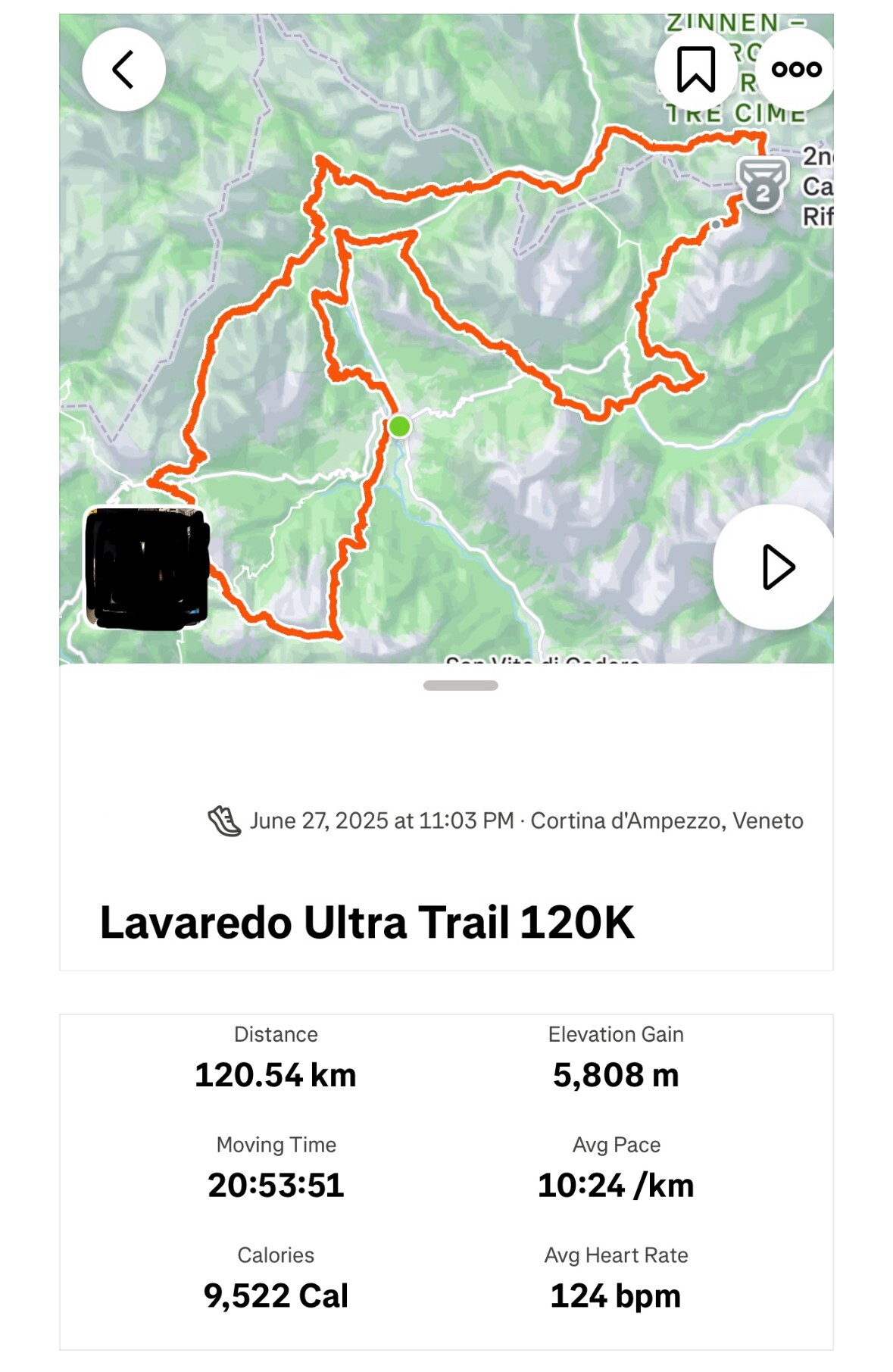Image resolution: width=893 pixels, height=1372 pixels.
Task: Open the three-dot overflow menu
Action: (795, 70)
